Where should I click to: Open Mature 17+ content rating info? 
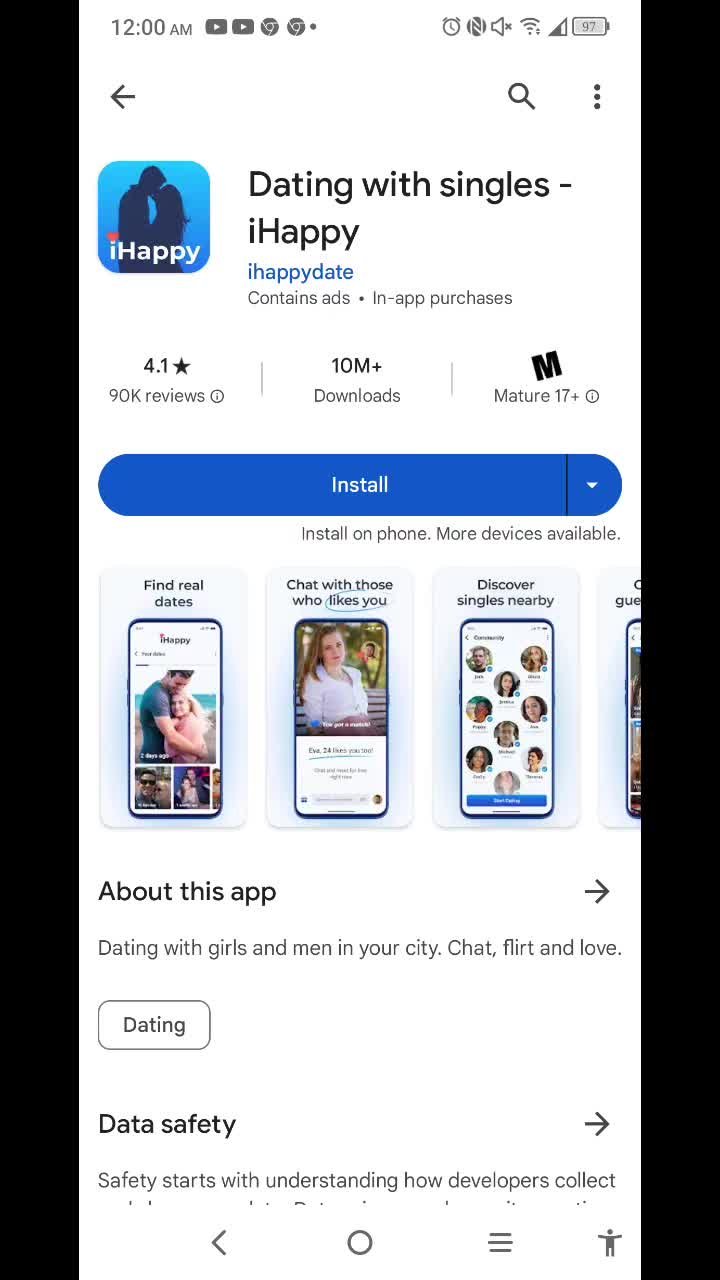546,380
